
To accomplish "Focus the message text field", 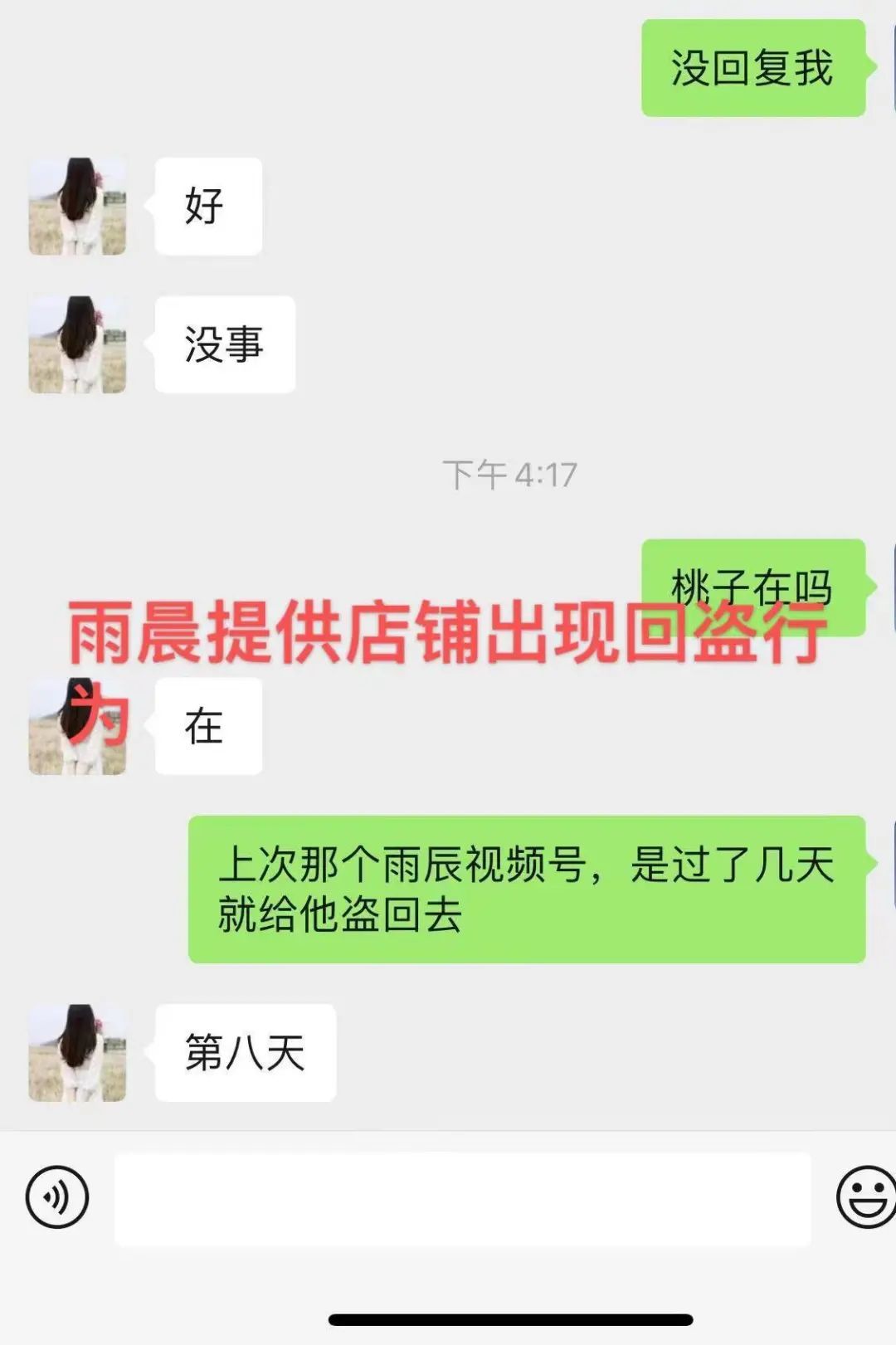I will [x=462, y=1199].
